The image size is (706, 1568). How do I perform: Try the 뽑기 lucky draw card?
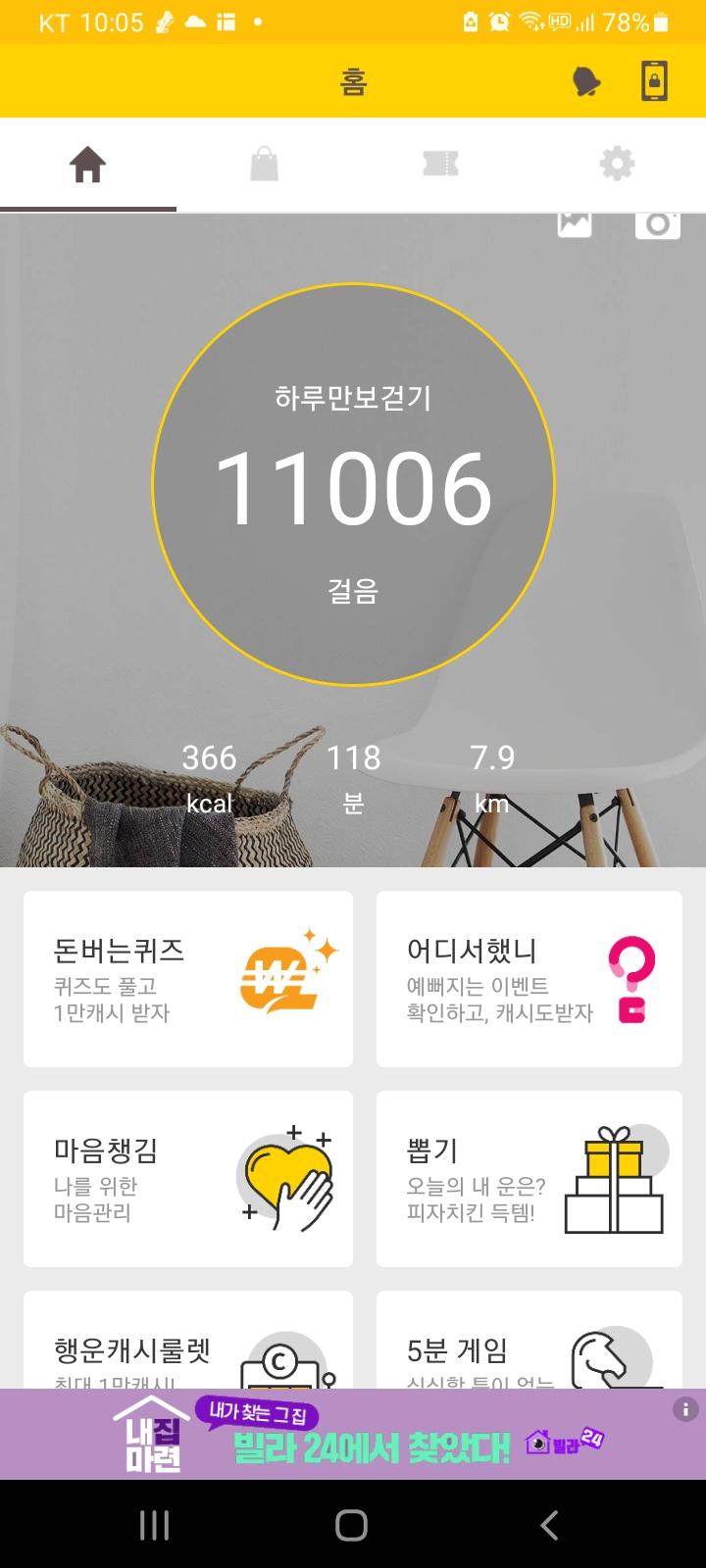[x=529, y=1178]
